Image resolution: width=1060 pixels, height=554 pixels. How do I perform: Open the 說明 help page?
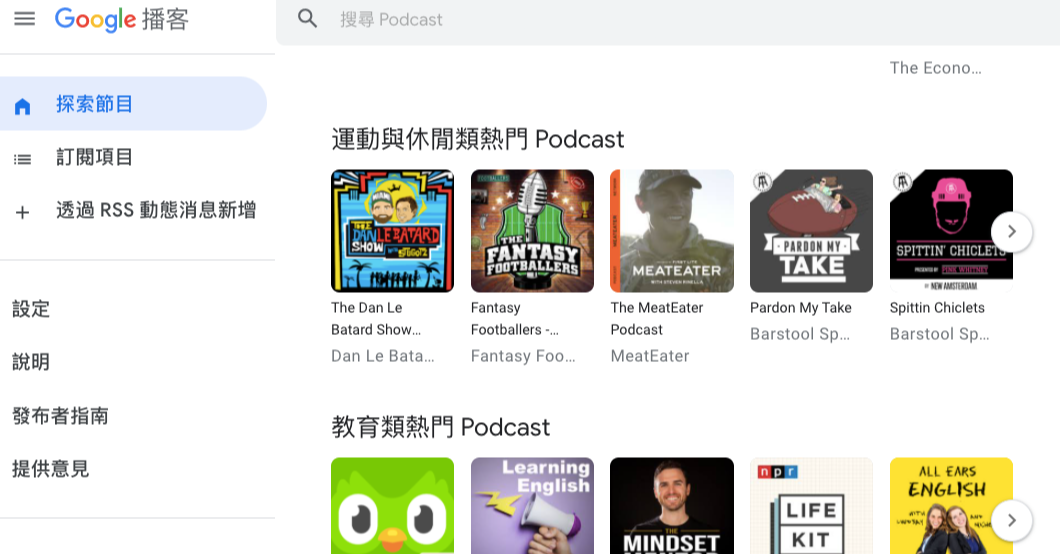point(31,362)
